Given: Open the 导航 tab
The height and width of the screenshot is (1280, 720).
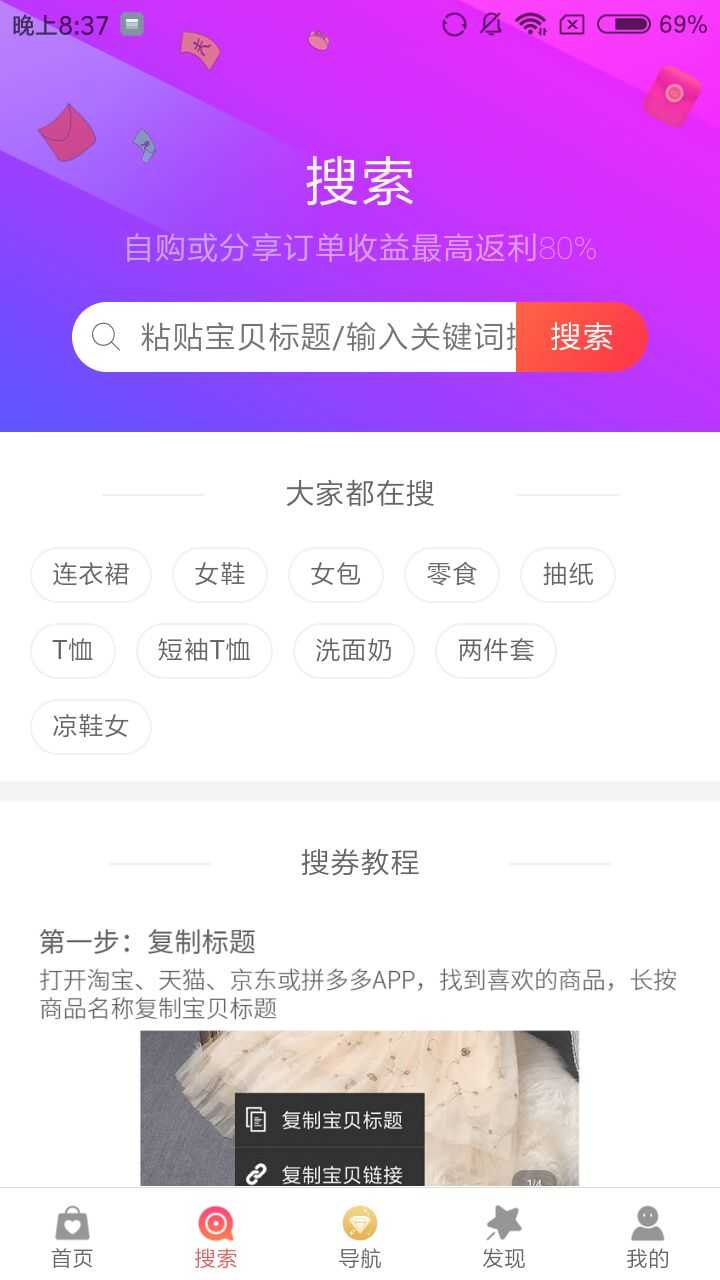Looking at the screenshot, I should (x=360, y=1236).
